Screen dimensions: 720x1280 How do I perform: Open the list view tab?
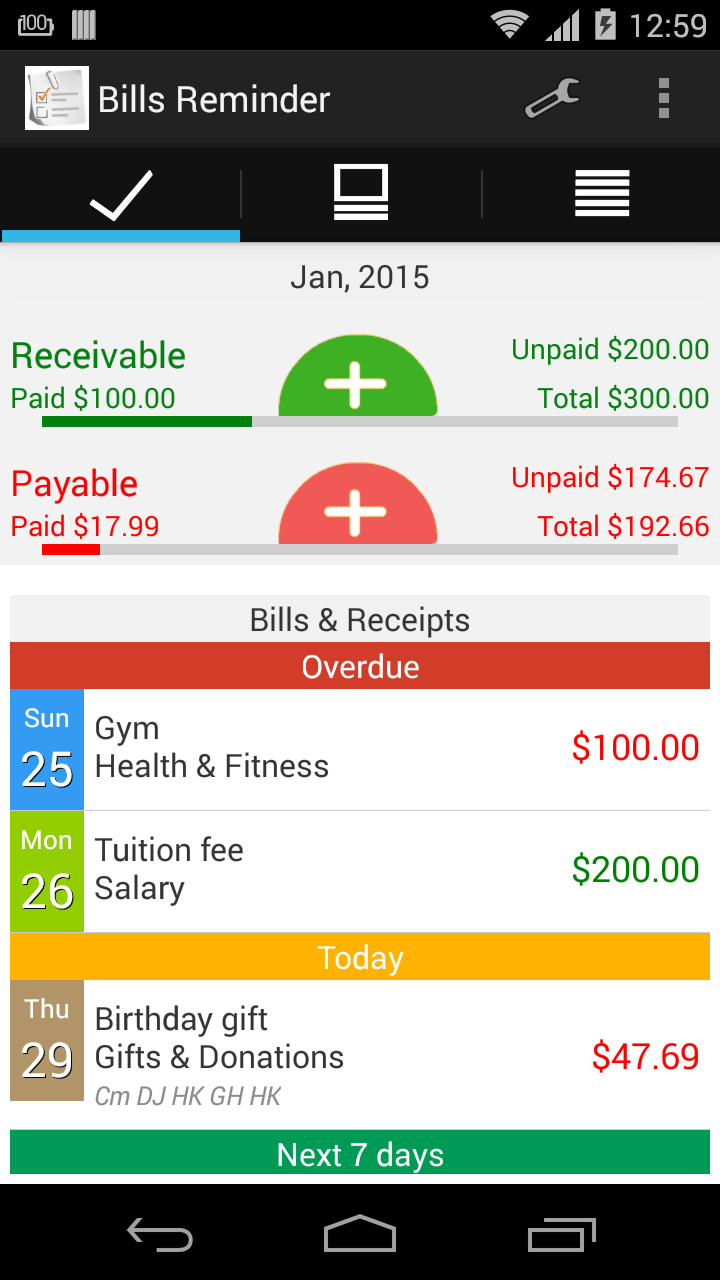tap(601, 192)
